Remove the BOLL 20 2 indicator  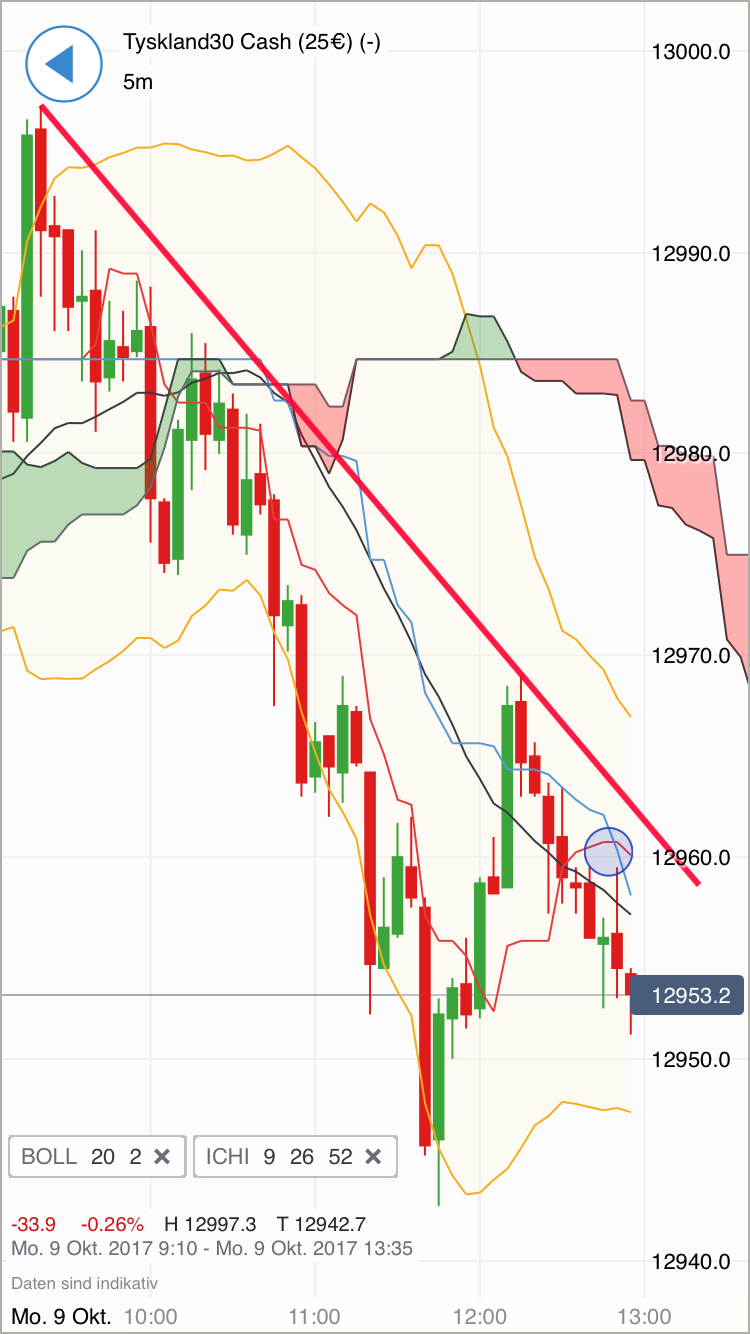pos(162,1156)
